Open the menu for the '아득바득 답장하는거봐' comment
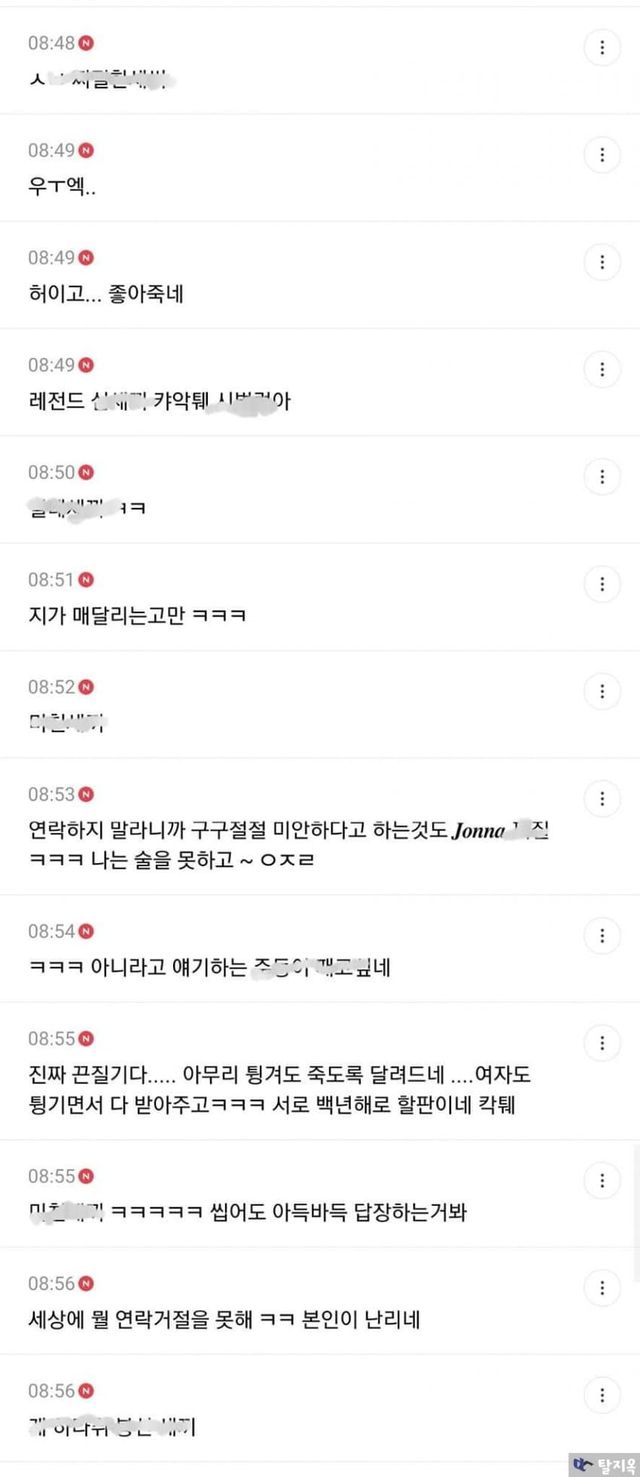 coord(602,1180)
